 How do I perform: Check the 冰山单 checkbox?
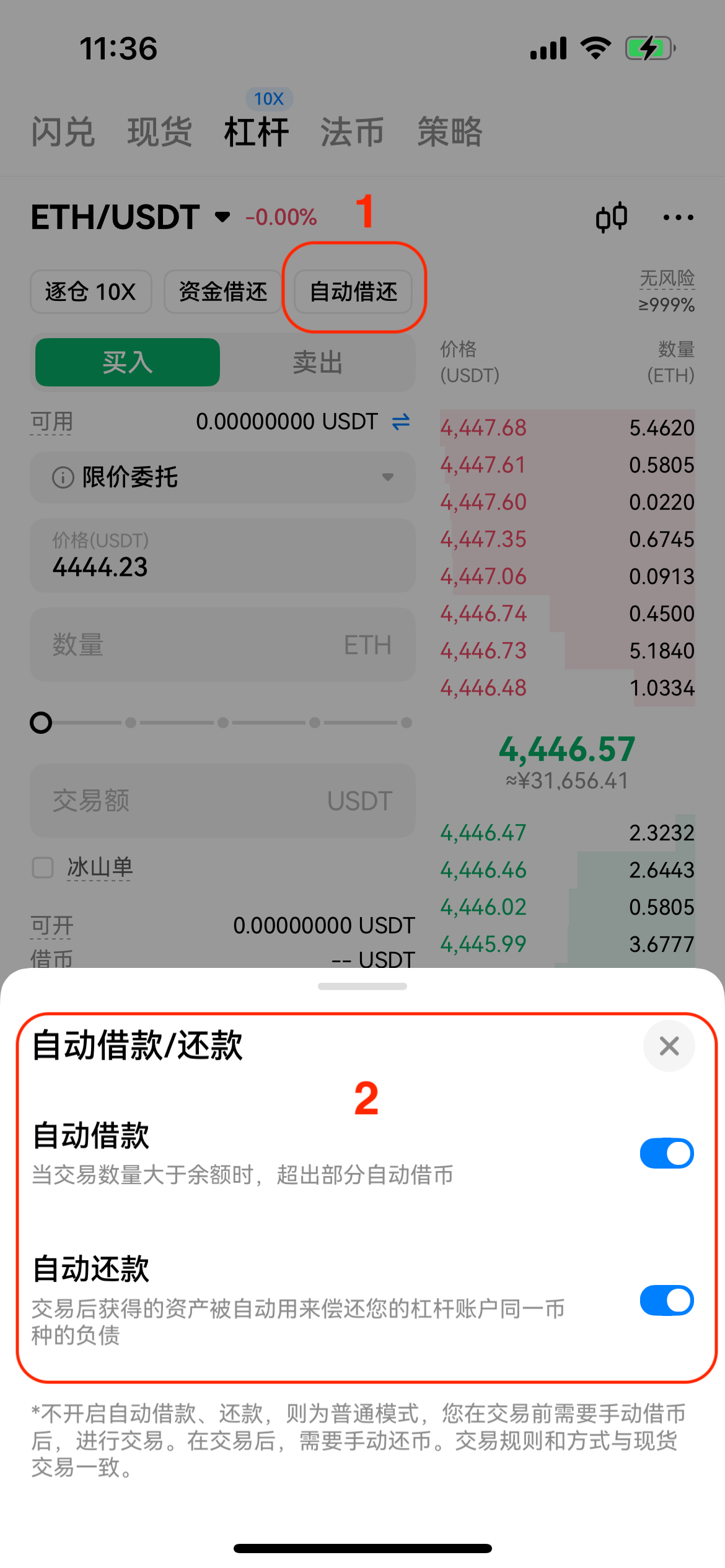tap(43, 868)
